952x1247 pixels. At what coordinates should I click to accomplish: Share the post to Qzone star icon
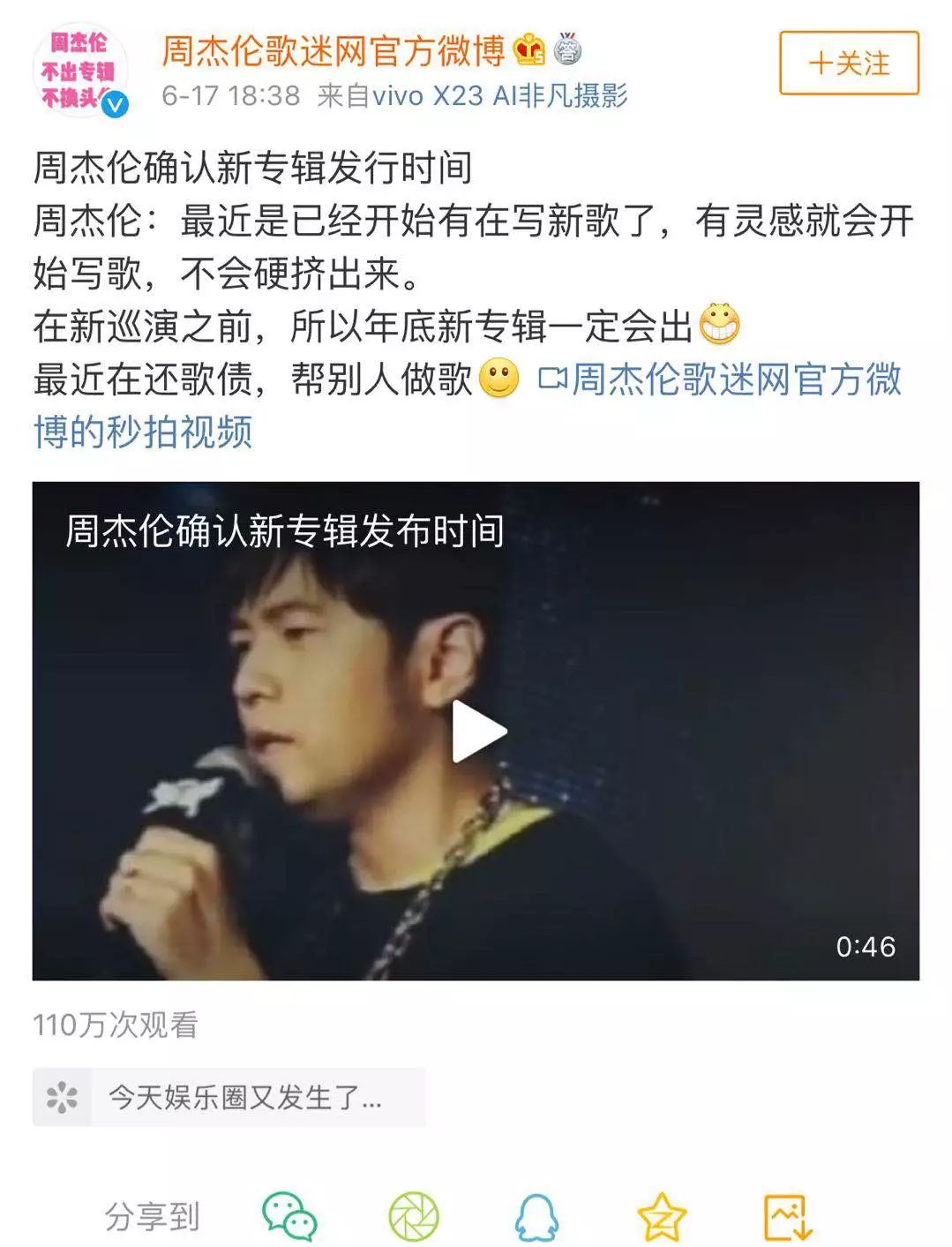point(661,1218)
